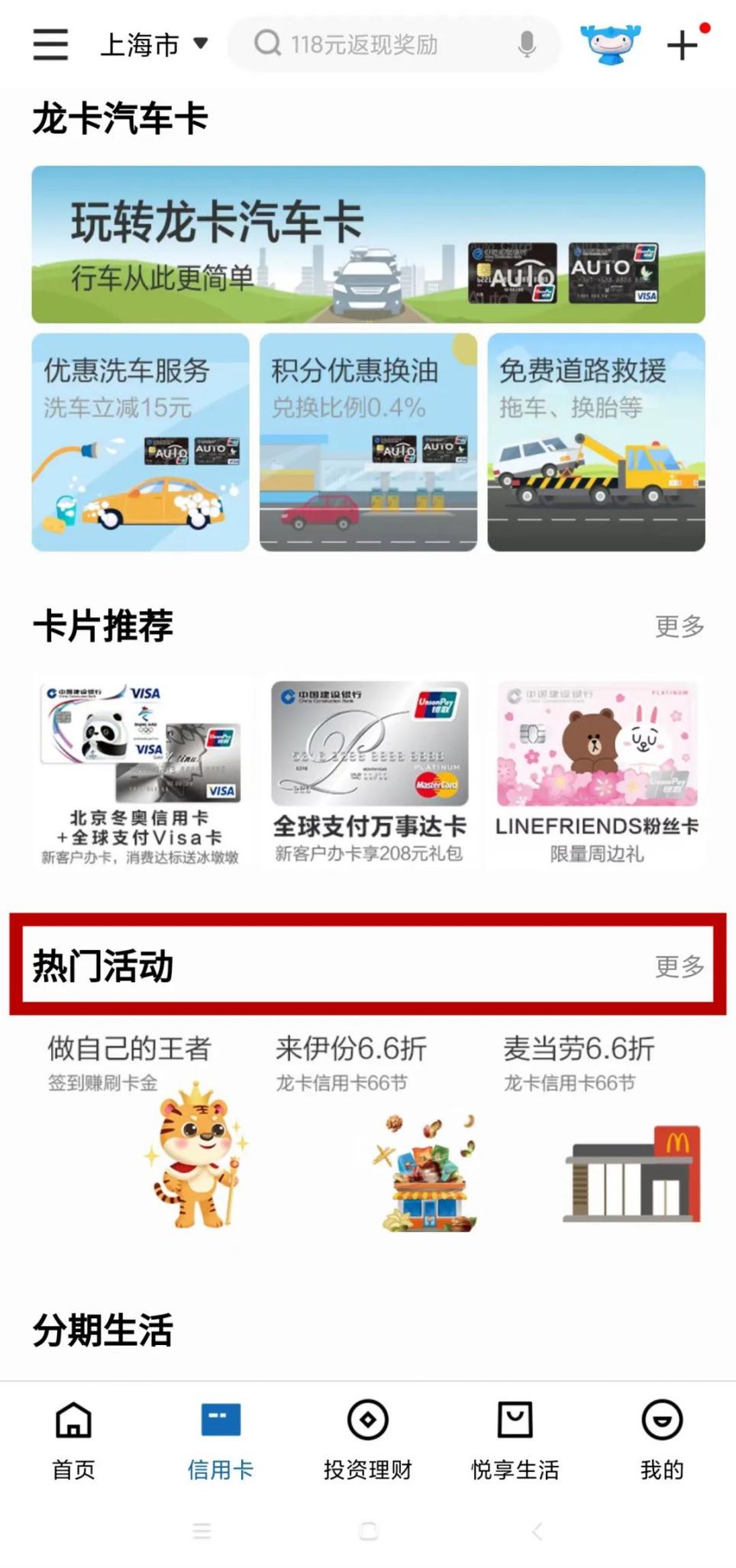This screenshot has height=1568, width=736.
Task: Open 全球支付万事达卡 card offer
Action: (x=370, y=773)
